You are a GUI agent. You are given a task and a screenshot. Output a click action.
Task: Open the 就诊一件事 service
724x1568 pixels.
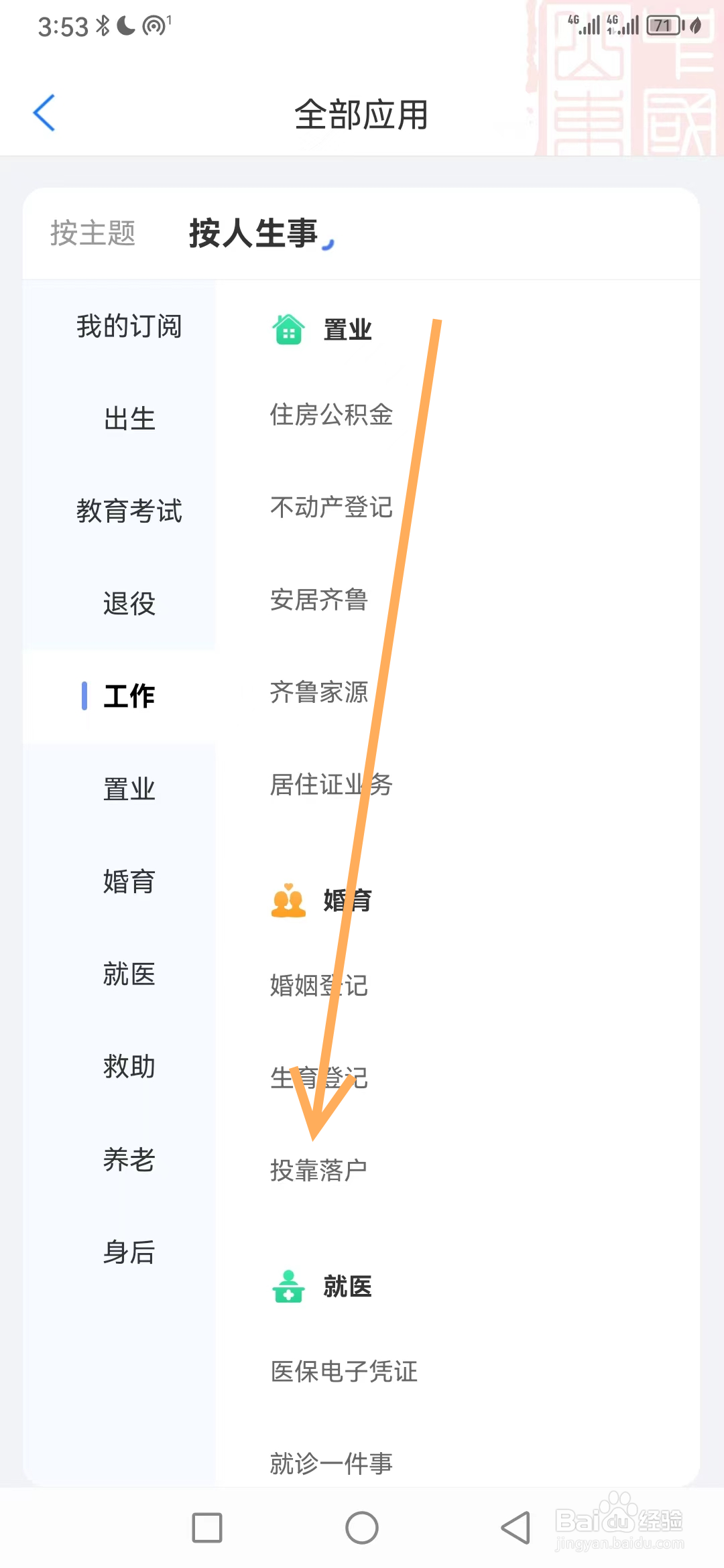tap(331, 1463)
